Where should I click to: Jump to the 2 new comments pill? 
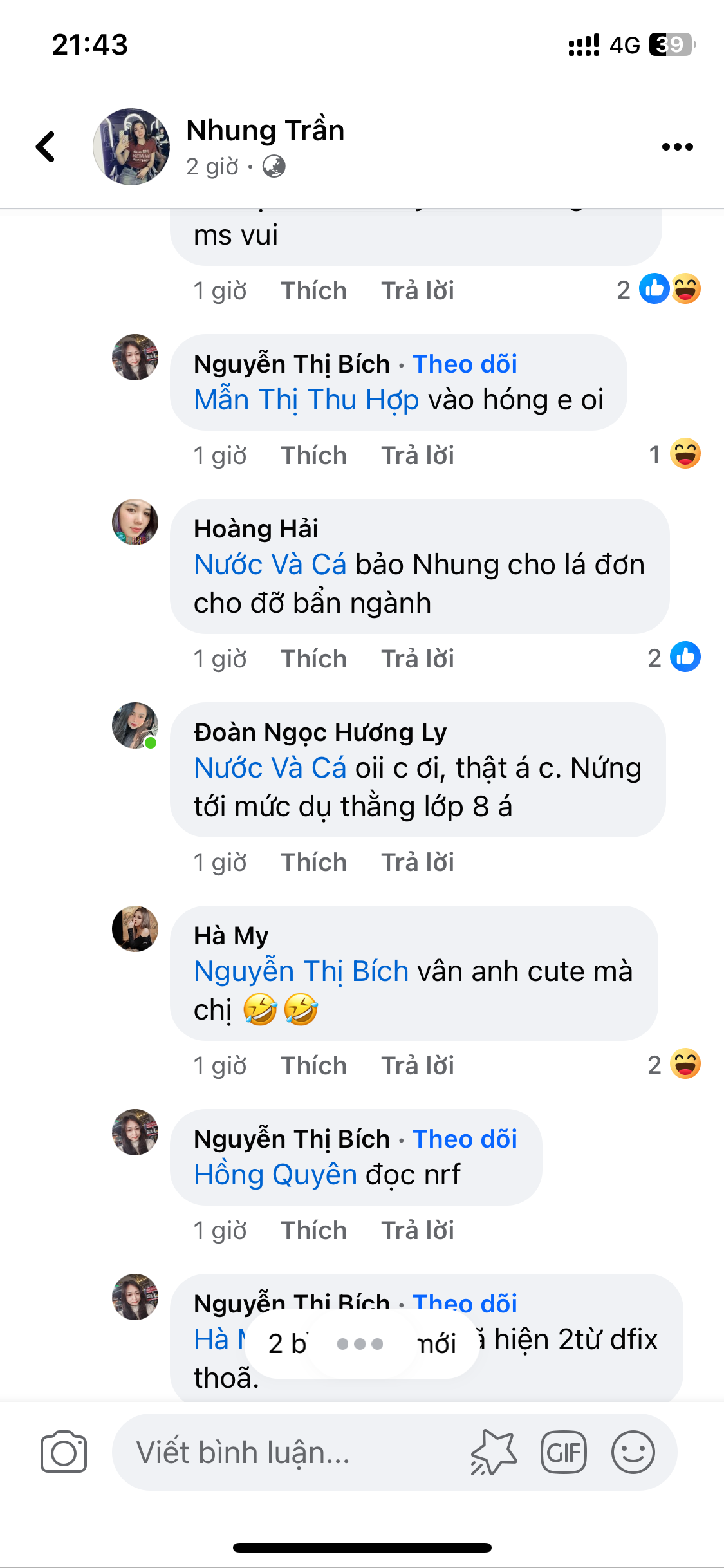[362, 1344]
